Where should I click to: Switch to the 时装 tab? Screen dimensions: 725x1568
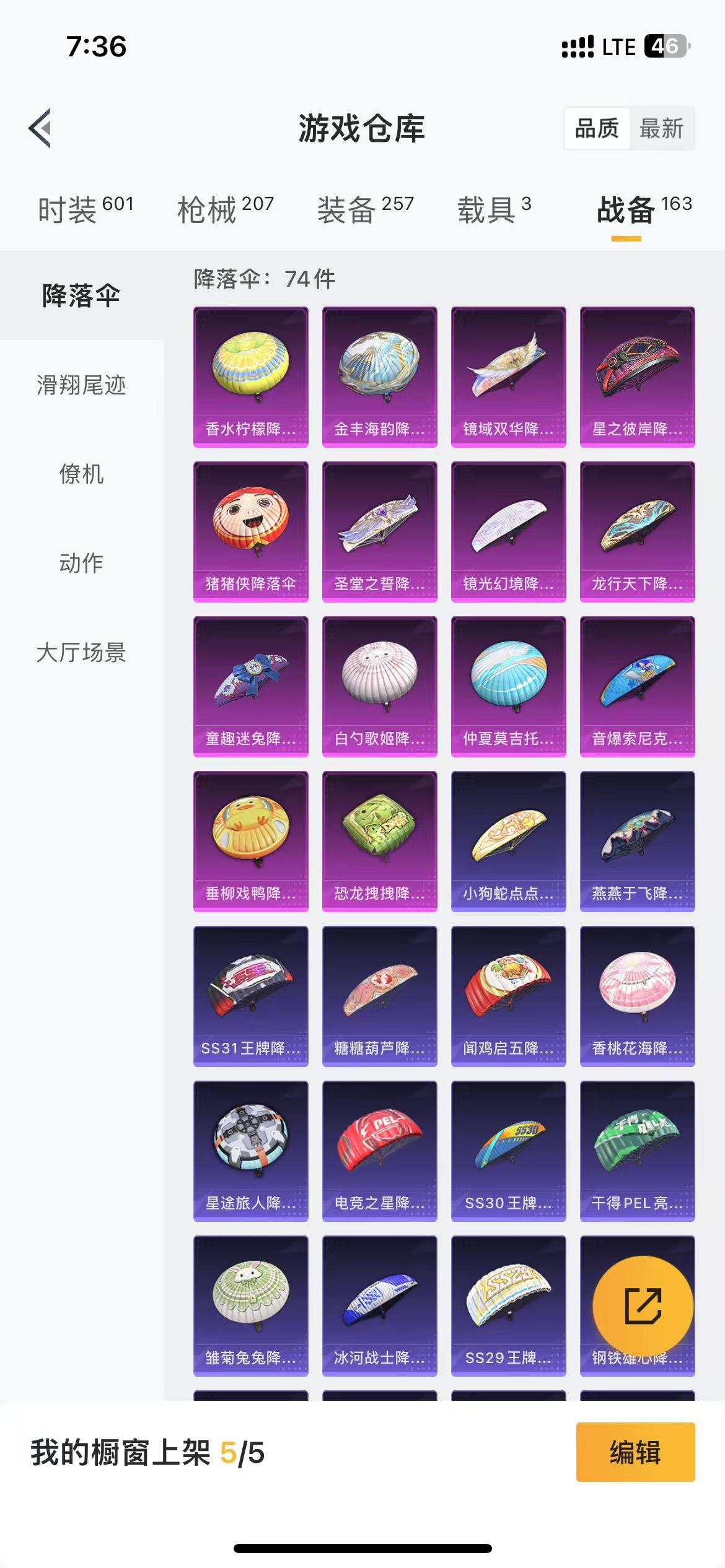pos(86,209)
